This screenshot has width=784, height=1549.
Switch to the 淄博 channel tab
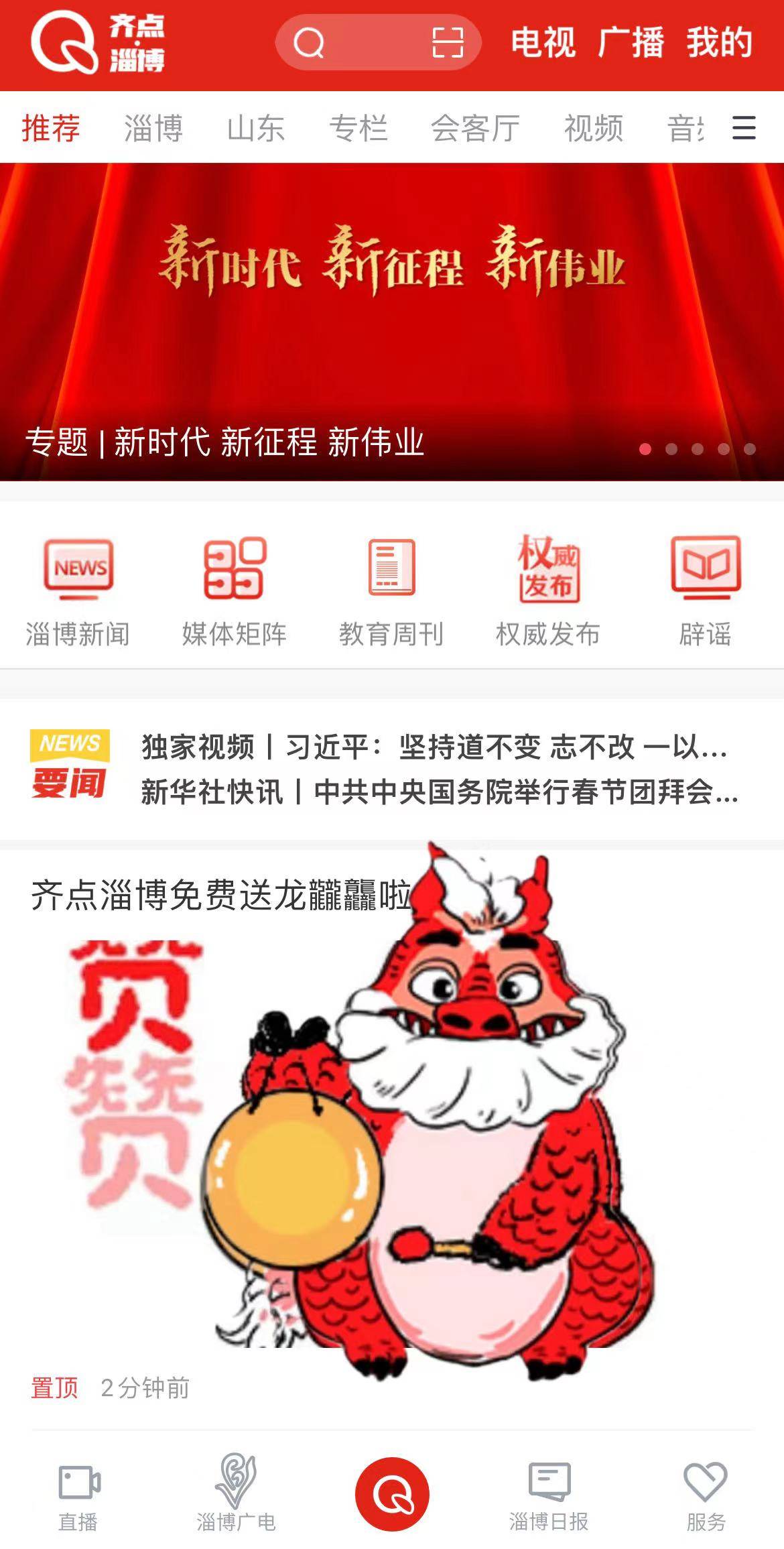click(153, 128)
